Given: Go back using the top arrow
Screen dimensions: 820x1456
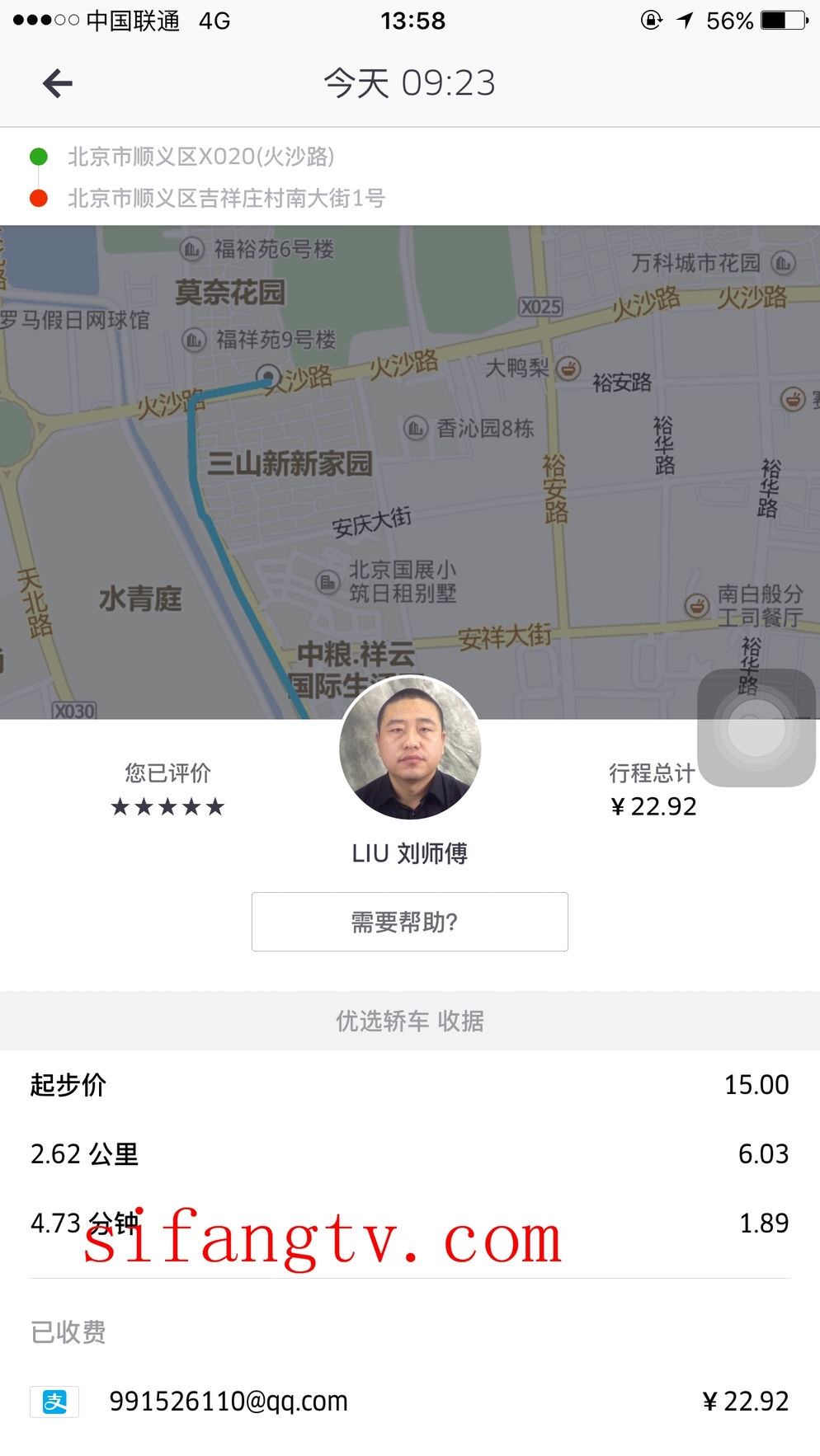Looking at the screenshot, I should [58, 83].
